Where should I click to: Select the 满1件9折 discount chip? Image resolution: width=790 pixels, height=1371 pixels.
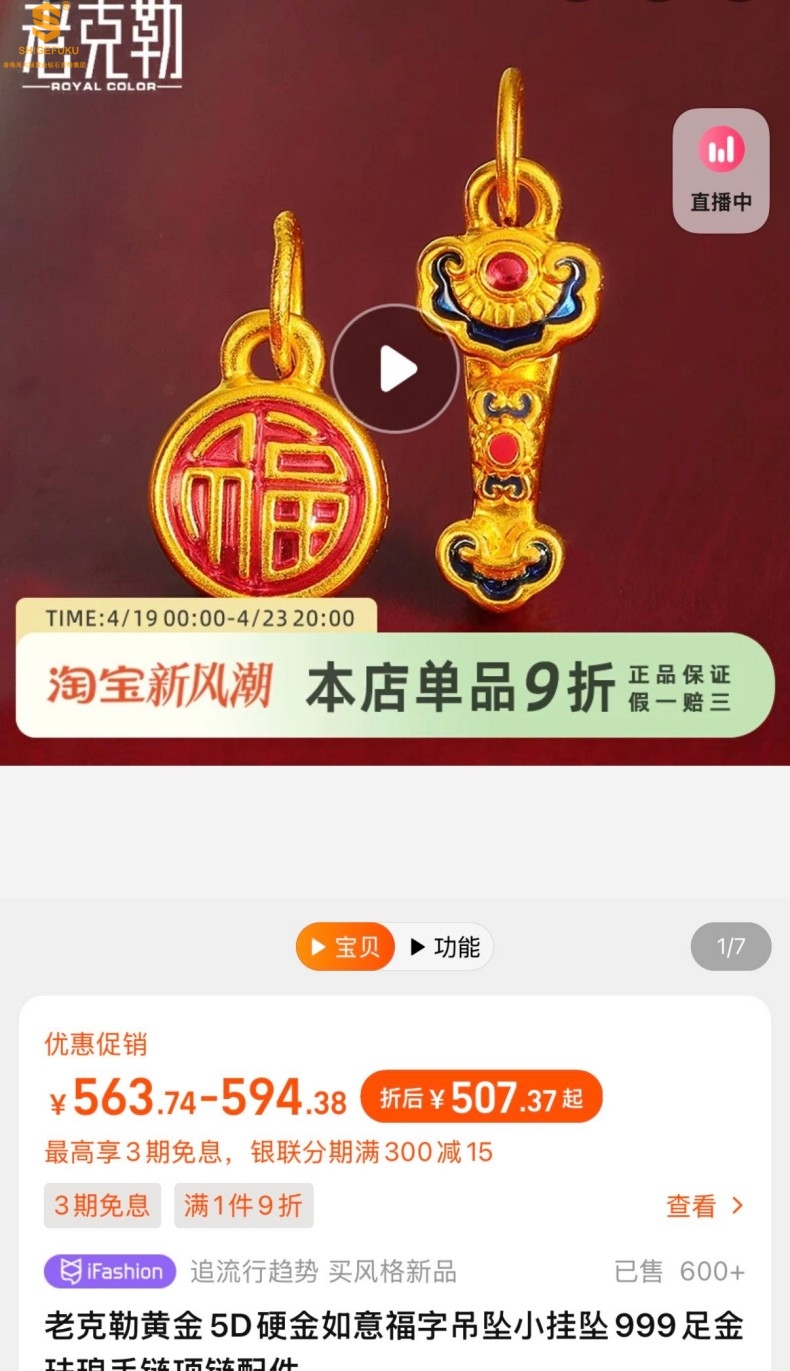[x=243, y=1205]
